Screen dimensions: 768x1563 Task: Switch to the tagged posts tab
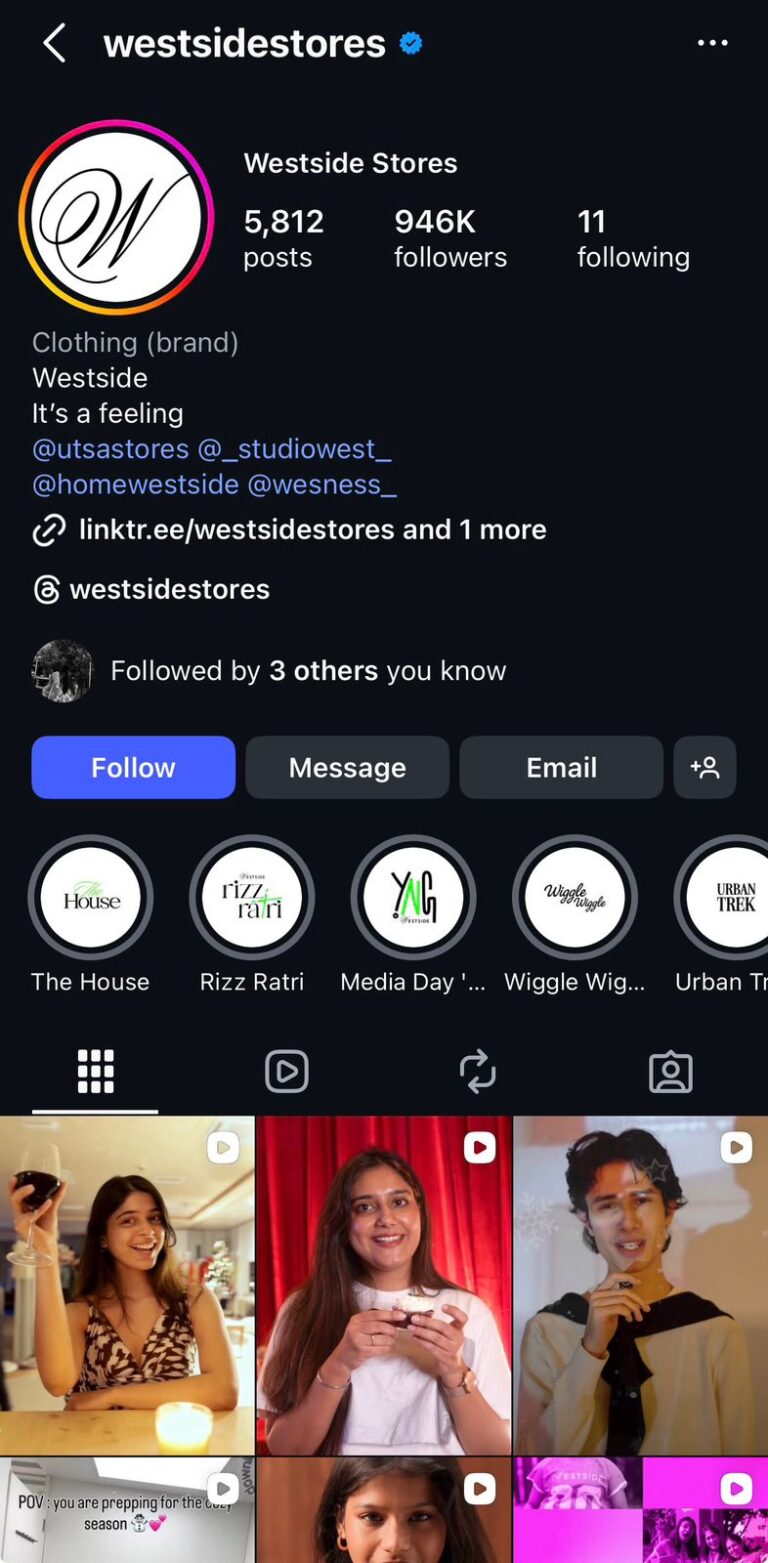point(670,1072)
